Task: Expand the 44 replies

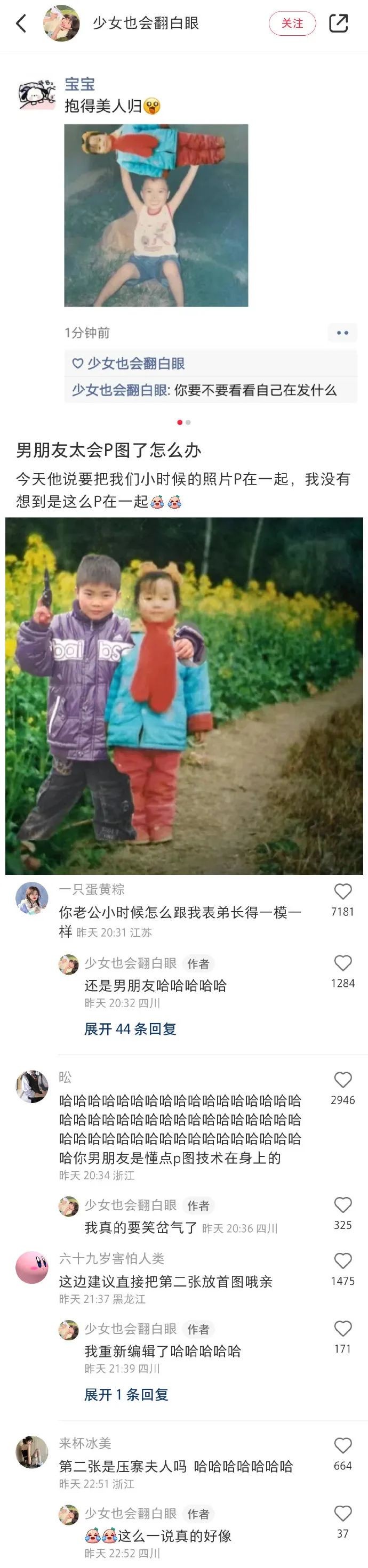Action: coord(130,1030)
